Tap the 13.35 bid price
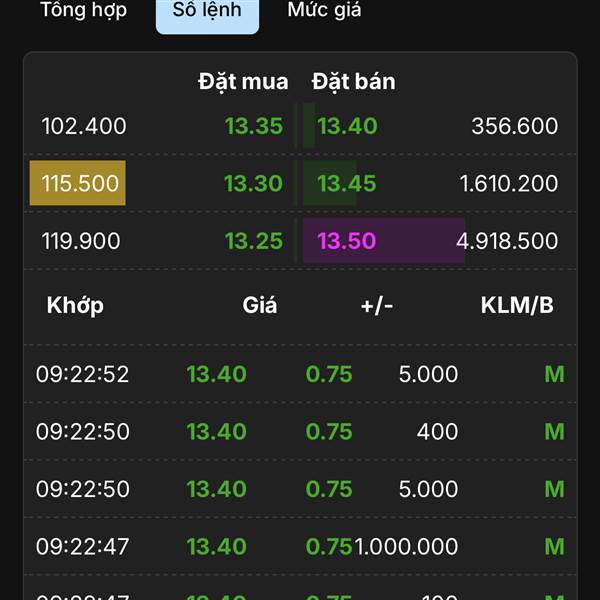Screen dimensions: 600x600 click(254, 126)
